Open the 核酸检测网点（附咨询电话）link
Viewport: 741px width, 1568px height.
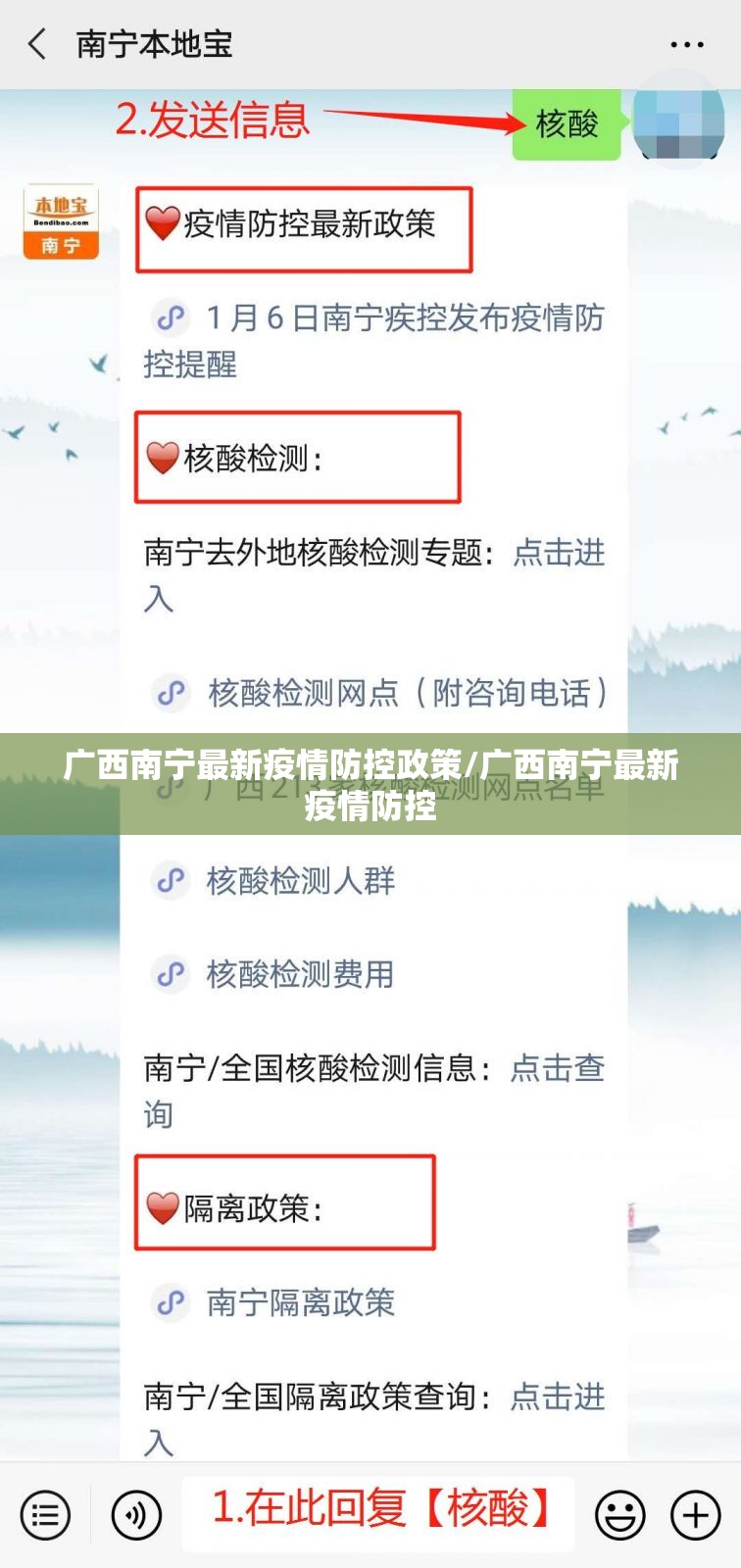click(406, 693)
